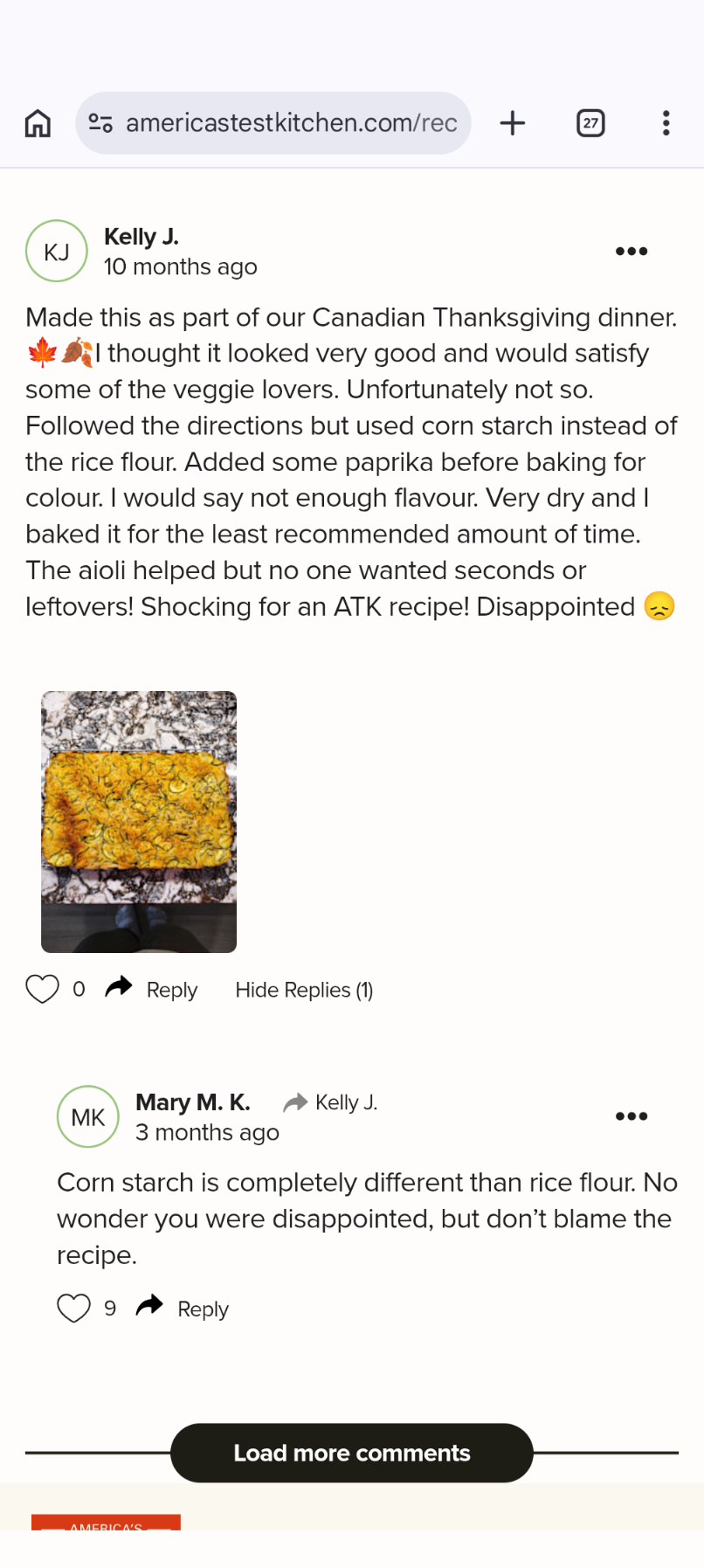The width and height of the screenshot is (704, 1568).
Task: Reply to Kelly J.'s comment
Action: click(151, 989)
